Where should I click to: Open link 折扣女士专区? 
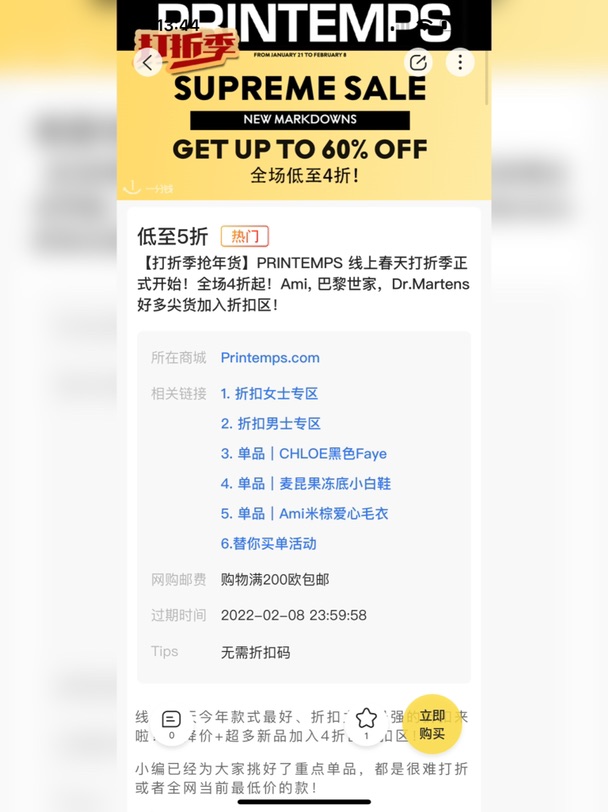[x=269, y=394]
